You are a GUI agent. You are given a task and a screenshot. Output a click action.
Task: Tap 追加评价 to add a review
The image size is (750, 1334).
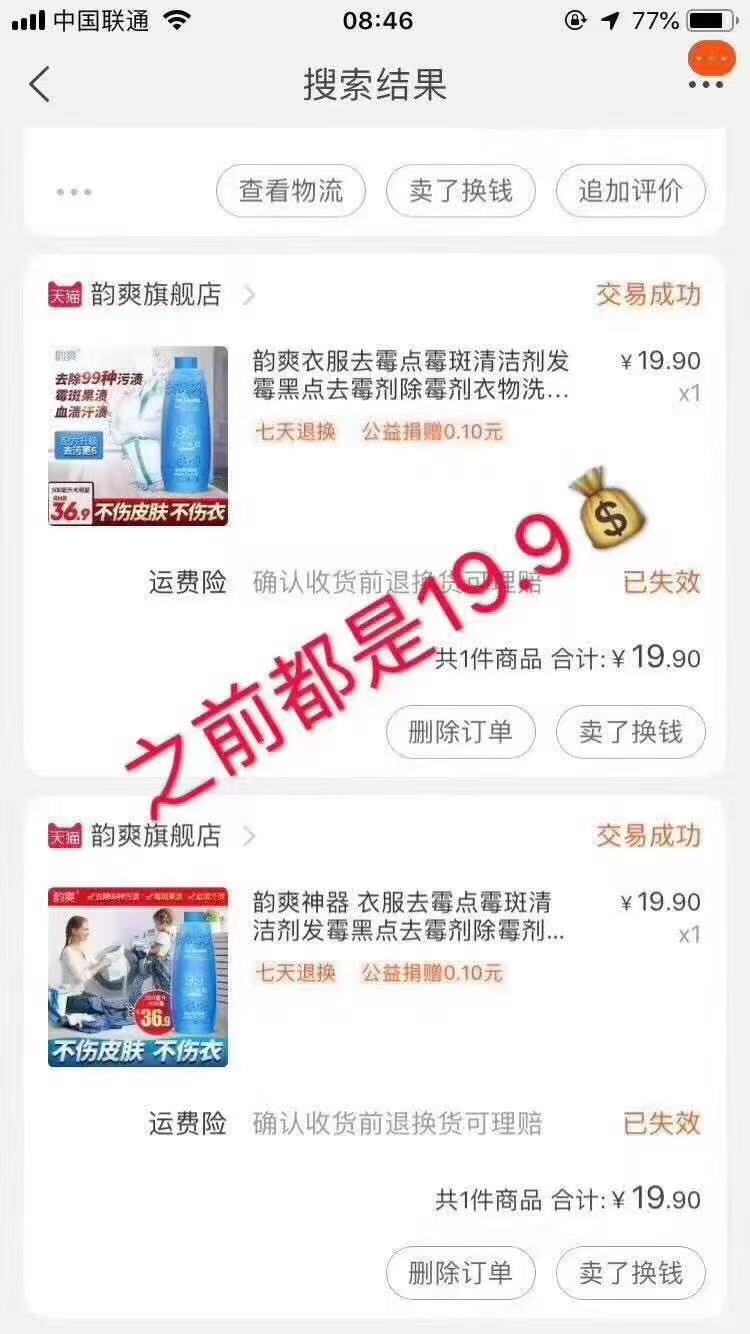pyautogui.click(x=630, y=191)
